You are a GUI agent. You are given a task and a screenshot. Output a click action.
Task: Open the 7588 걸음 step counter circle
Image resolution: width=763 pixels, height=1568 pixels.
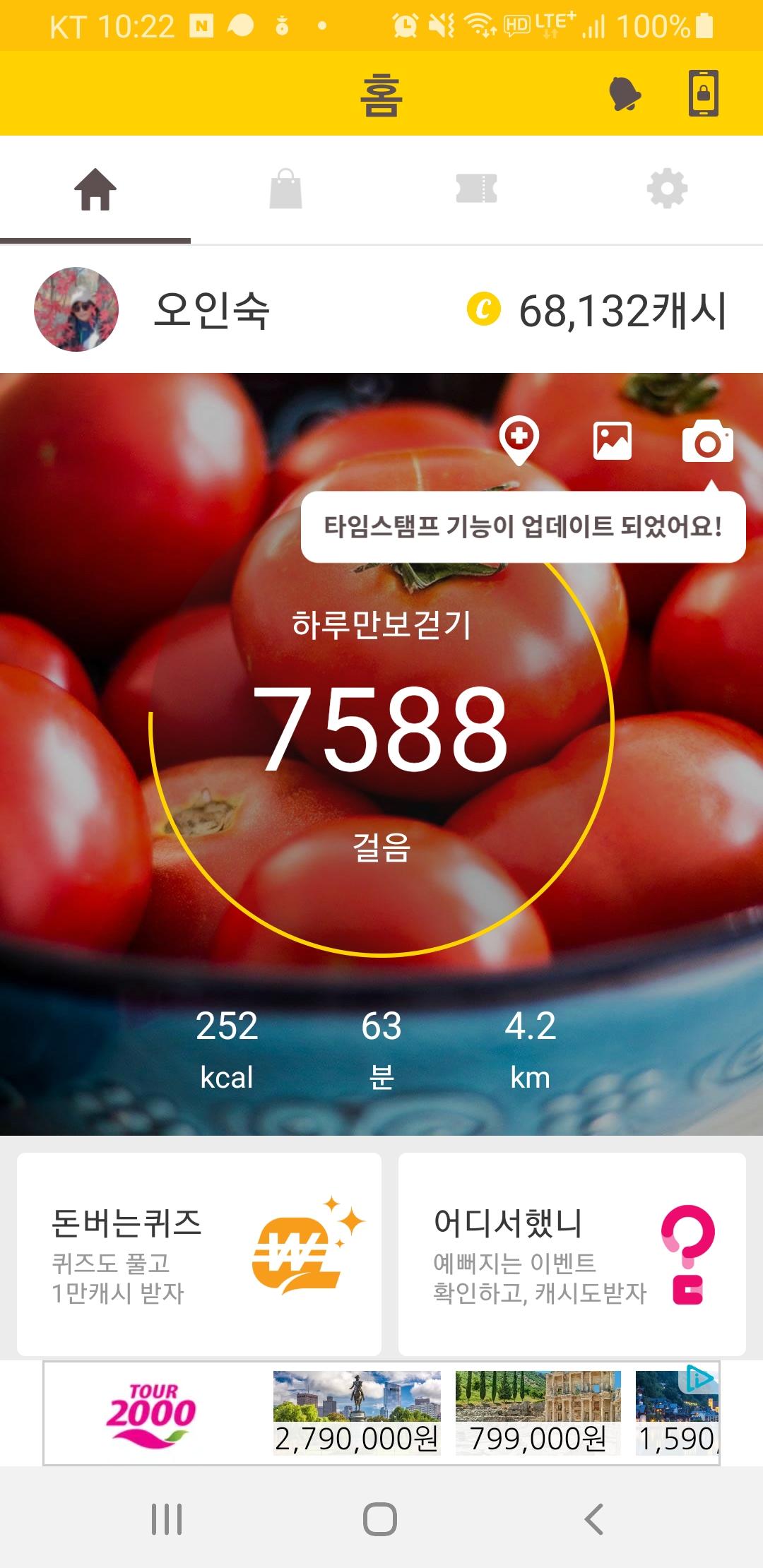click(x=381, y=727)
